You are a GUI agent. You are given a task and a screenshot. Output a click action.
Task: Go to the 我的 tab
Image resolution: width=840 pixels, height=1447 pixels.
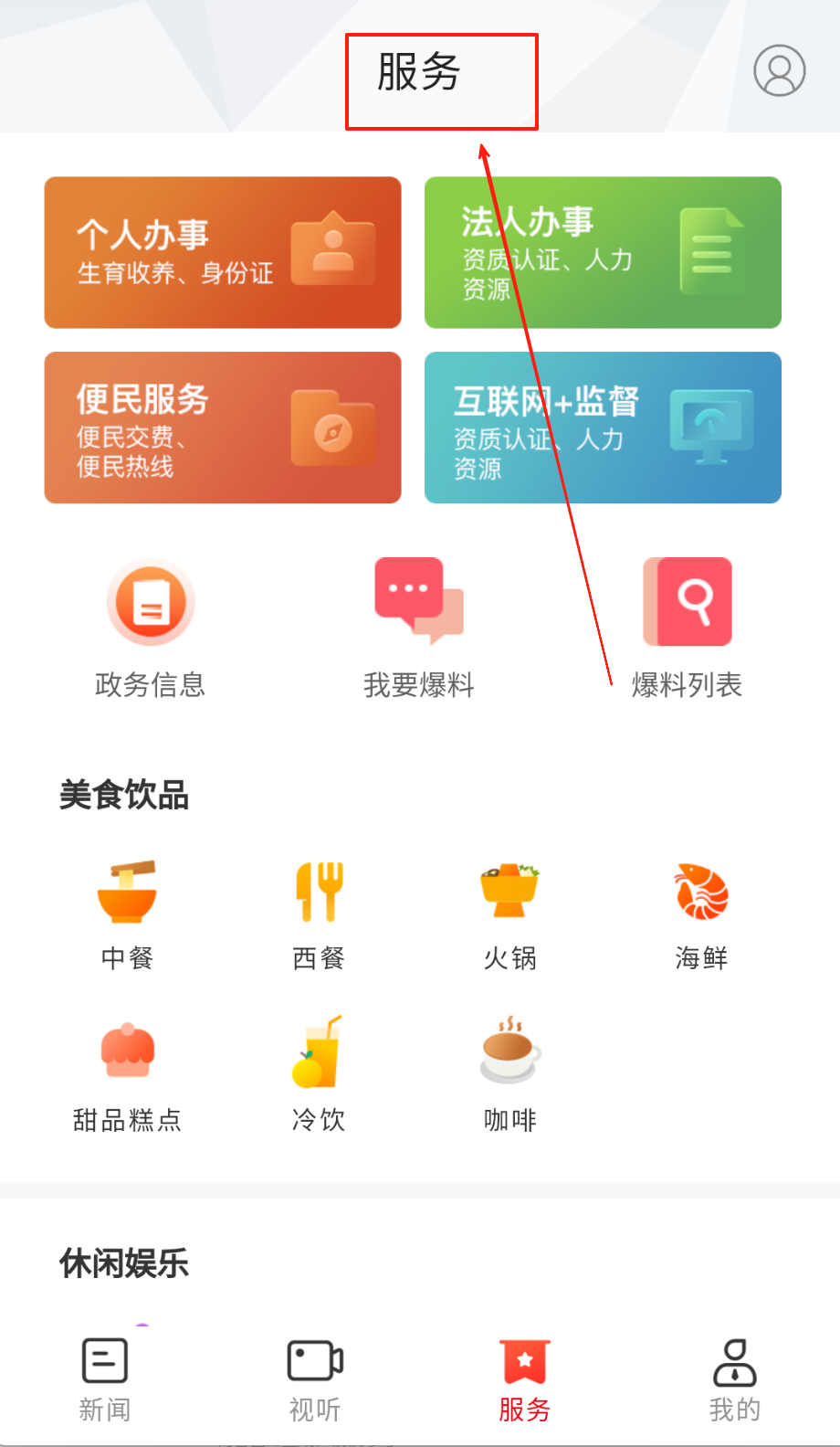[x=735, y=1379]
